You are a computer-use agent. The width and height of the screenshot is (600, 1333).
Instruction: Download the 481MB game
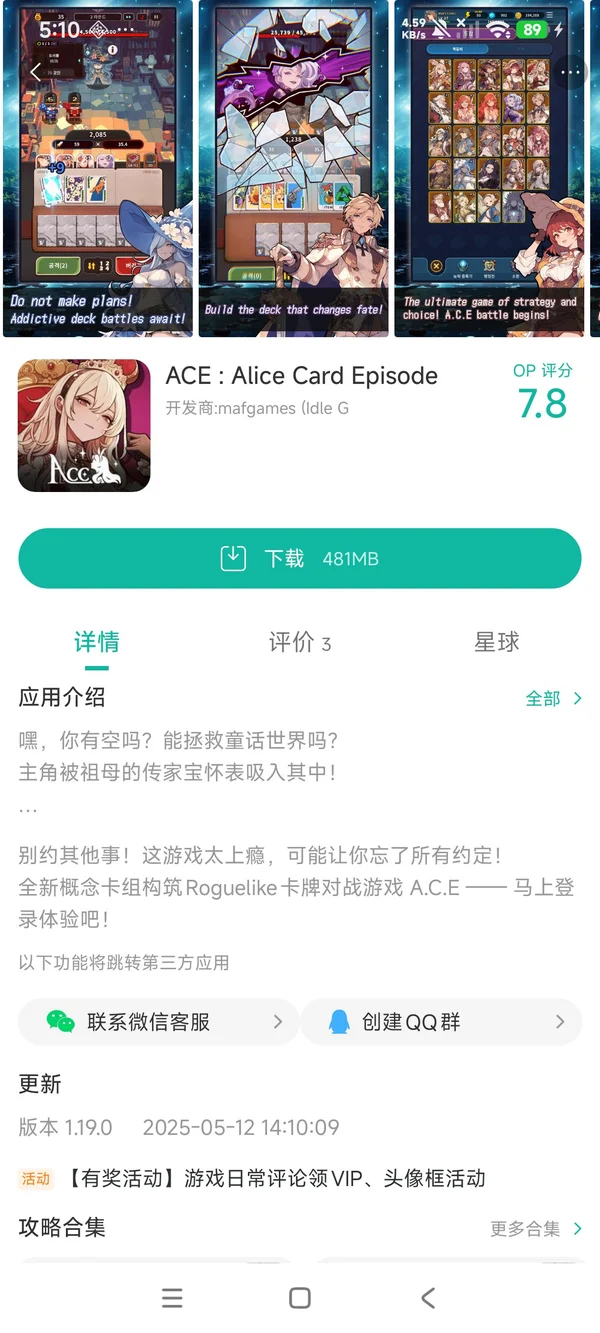coord(299,558)
